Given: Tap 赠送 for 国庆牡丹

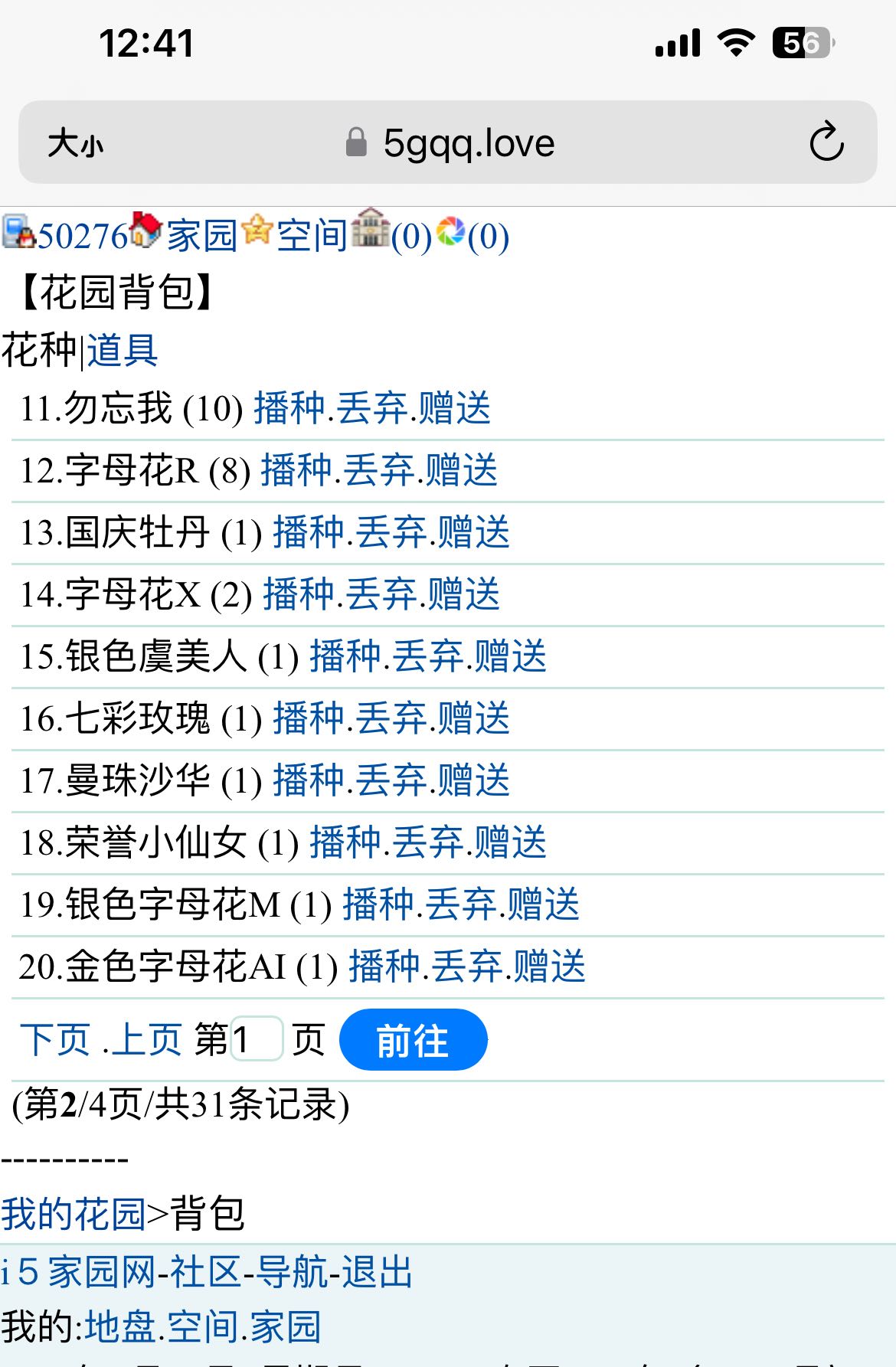Looking at the screenshot, I should [x=473, y=531].
